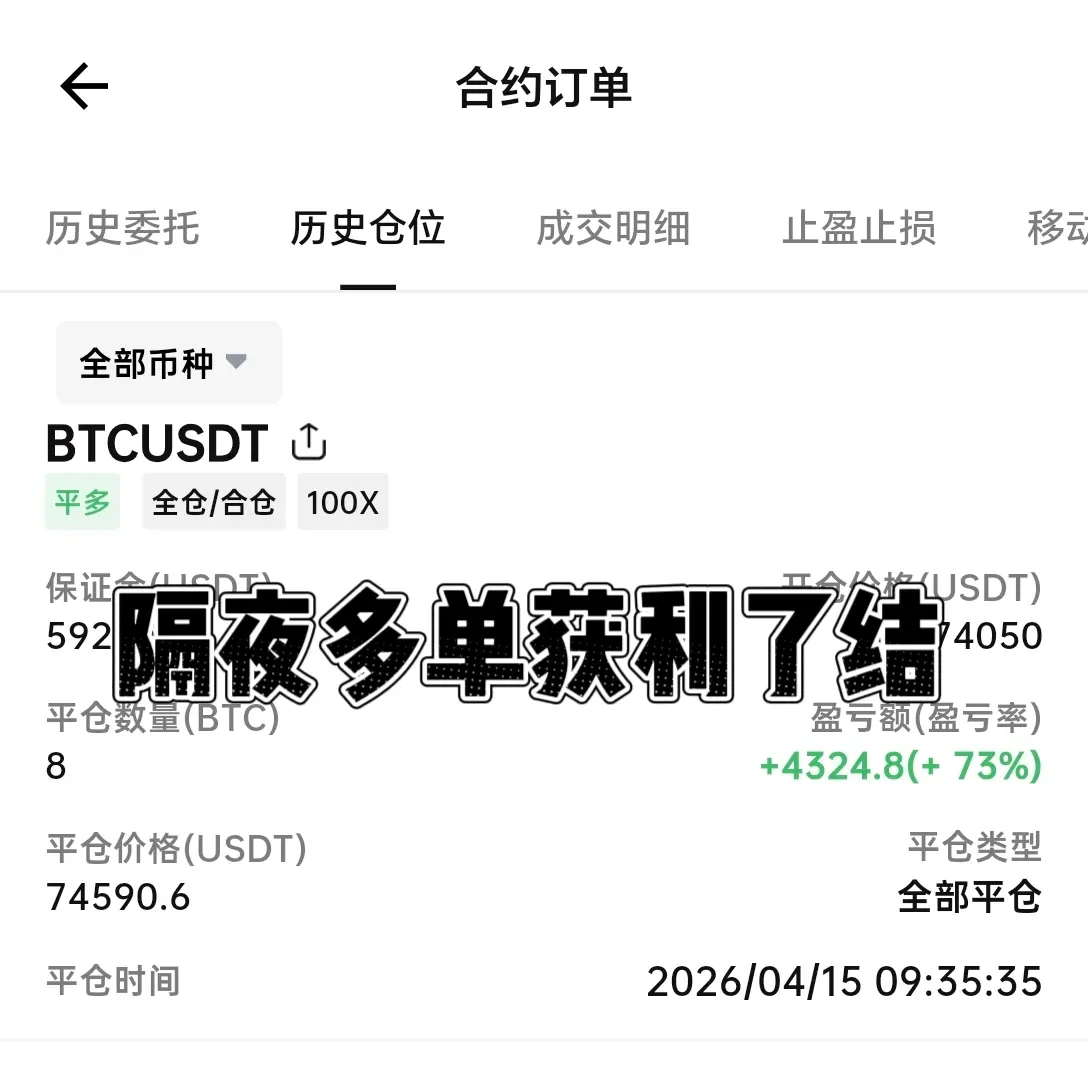
Task: View the 止盈止损 tab
Action: click(x=859, y=229)
